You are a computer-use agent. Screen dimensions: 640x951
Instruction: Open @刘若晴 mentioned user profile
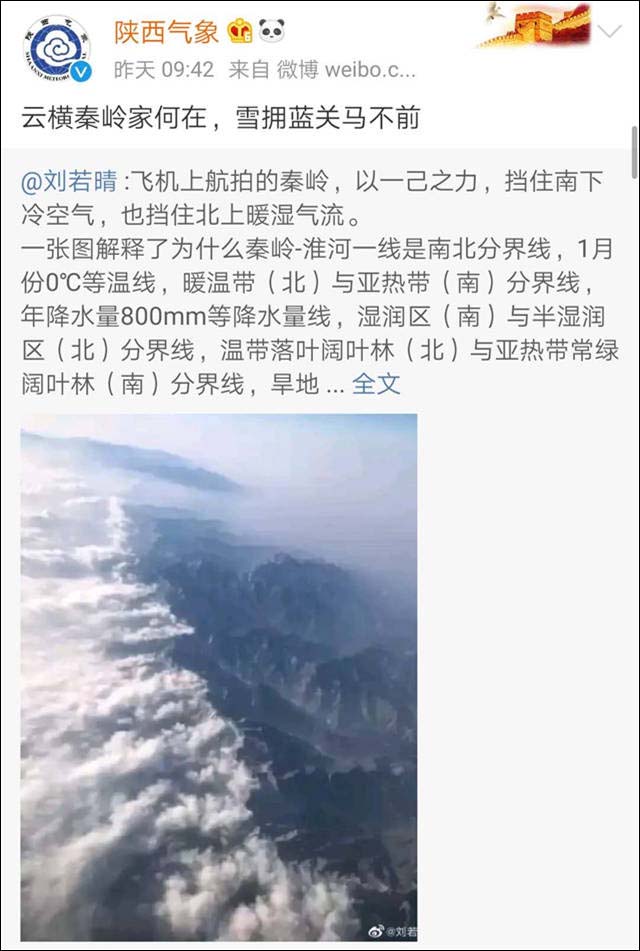(69, 182)
